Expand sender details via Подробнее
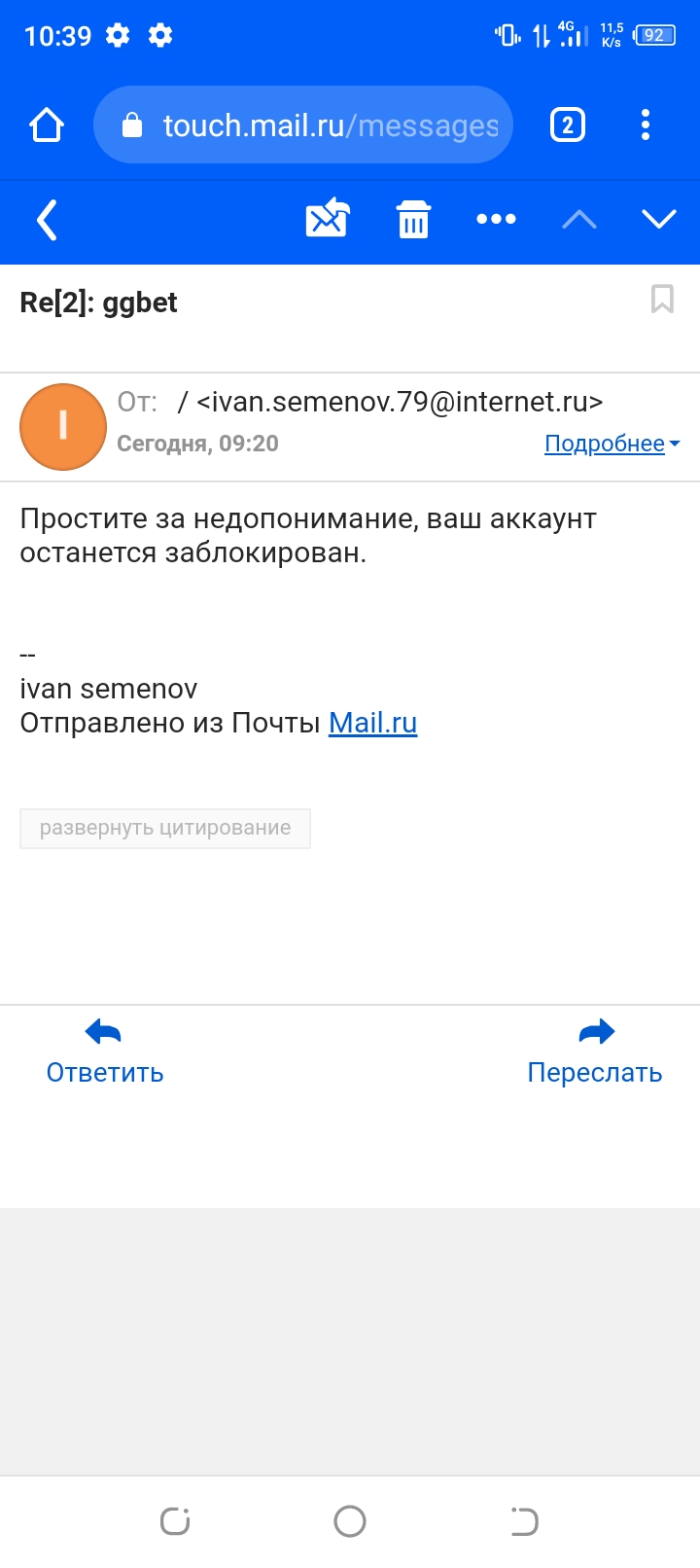 612,444
